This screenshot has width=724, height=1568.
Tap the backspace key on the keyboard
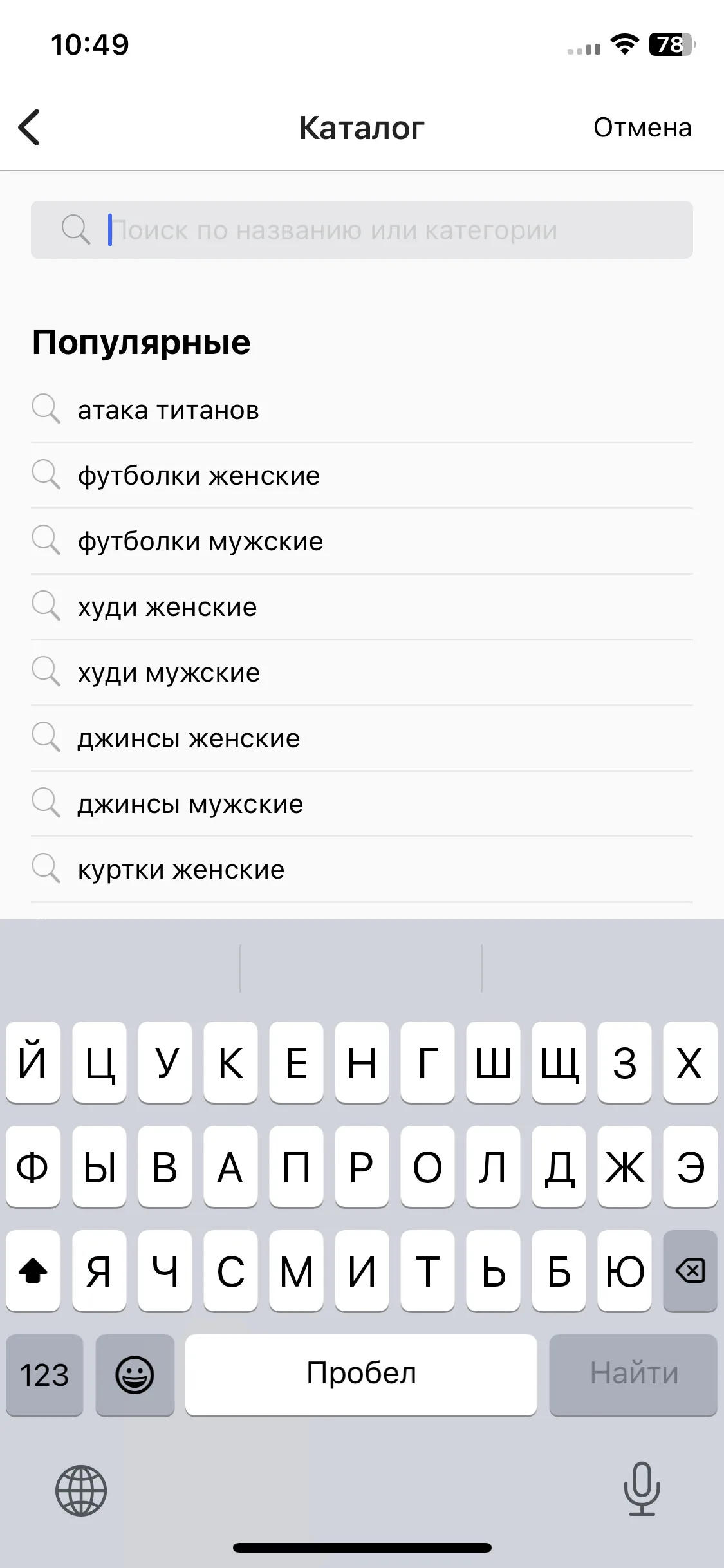click(x=690, y=1271)
